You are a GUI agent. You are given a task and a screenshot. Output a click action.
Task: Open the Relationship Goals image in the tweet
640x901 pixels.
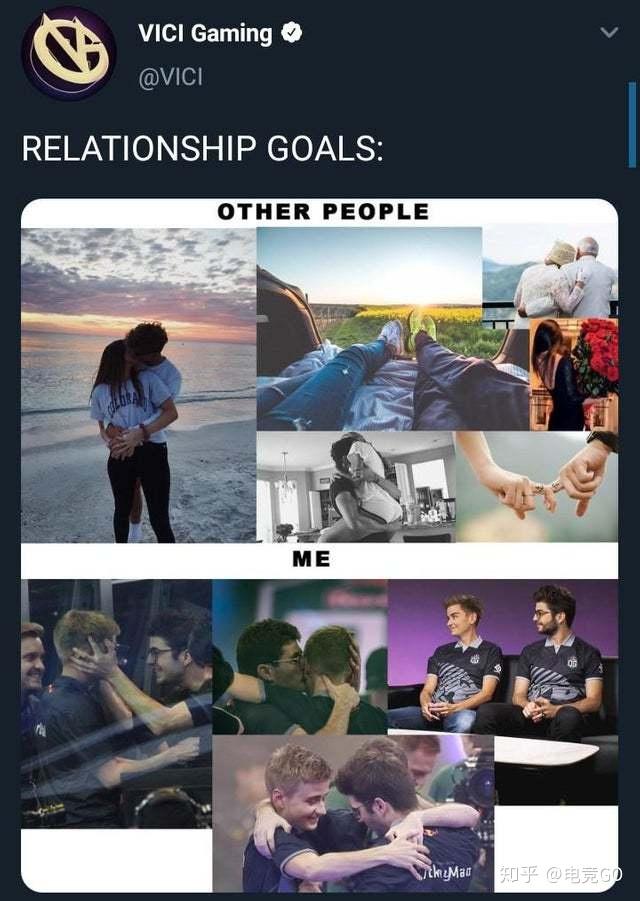[319, 544]
